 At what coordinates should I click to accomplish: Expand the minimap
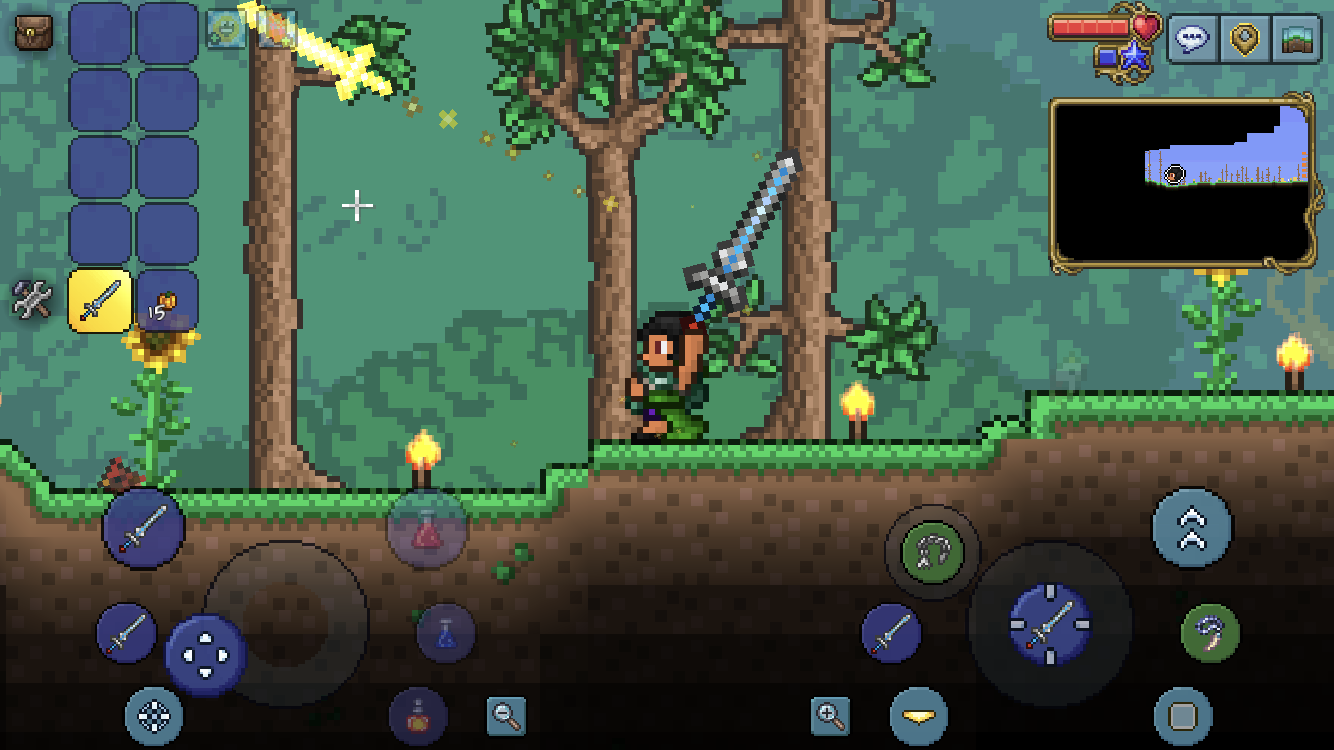pyautogui.click(x=1182, y=183)
